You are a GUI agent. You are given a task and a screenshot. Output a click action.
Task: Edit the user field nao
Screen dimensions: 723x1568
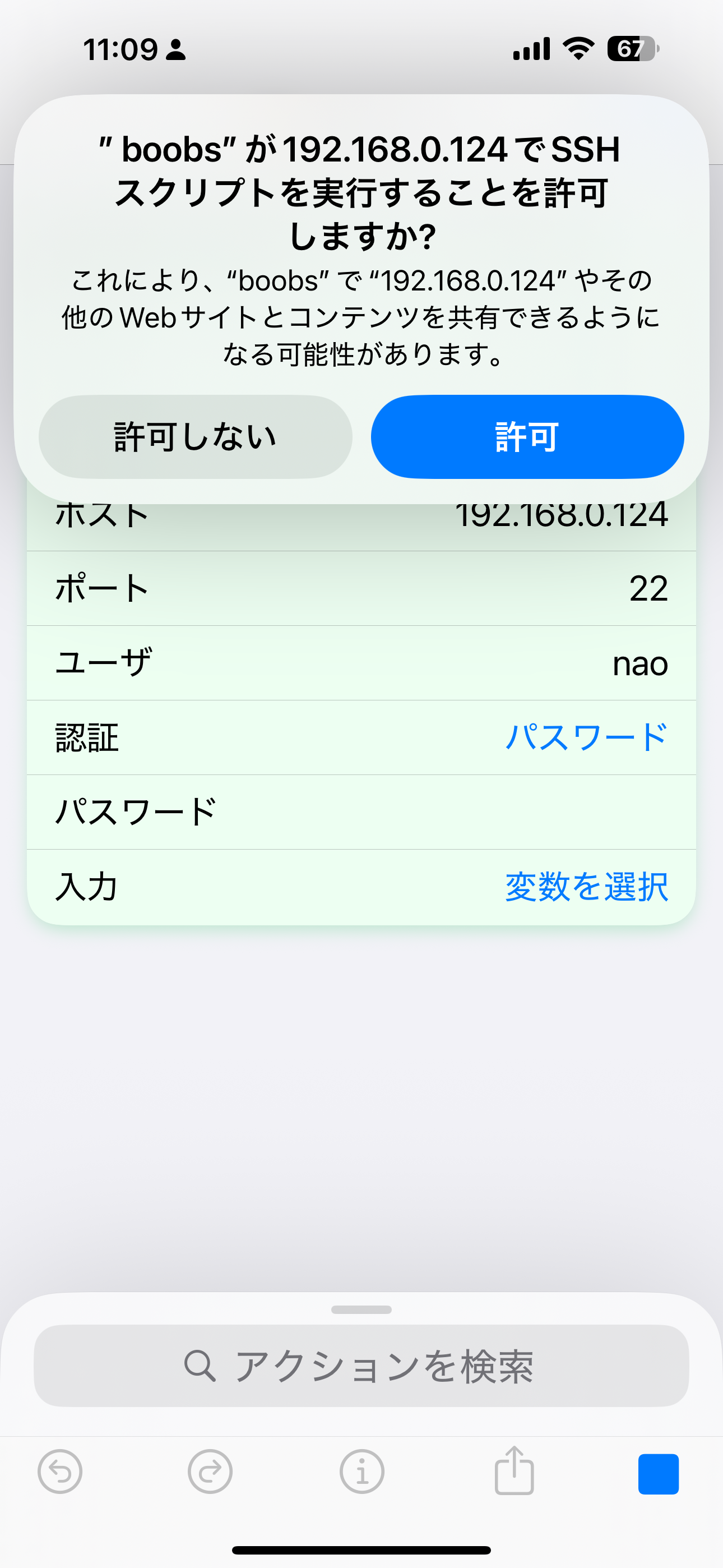tap(639, 663)
